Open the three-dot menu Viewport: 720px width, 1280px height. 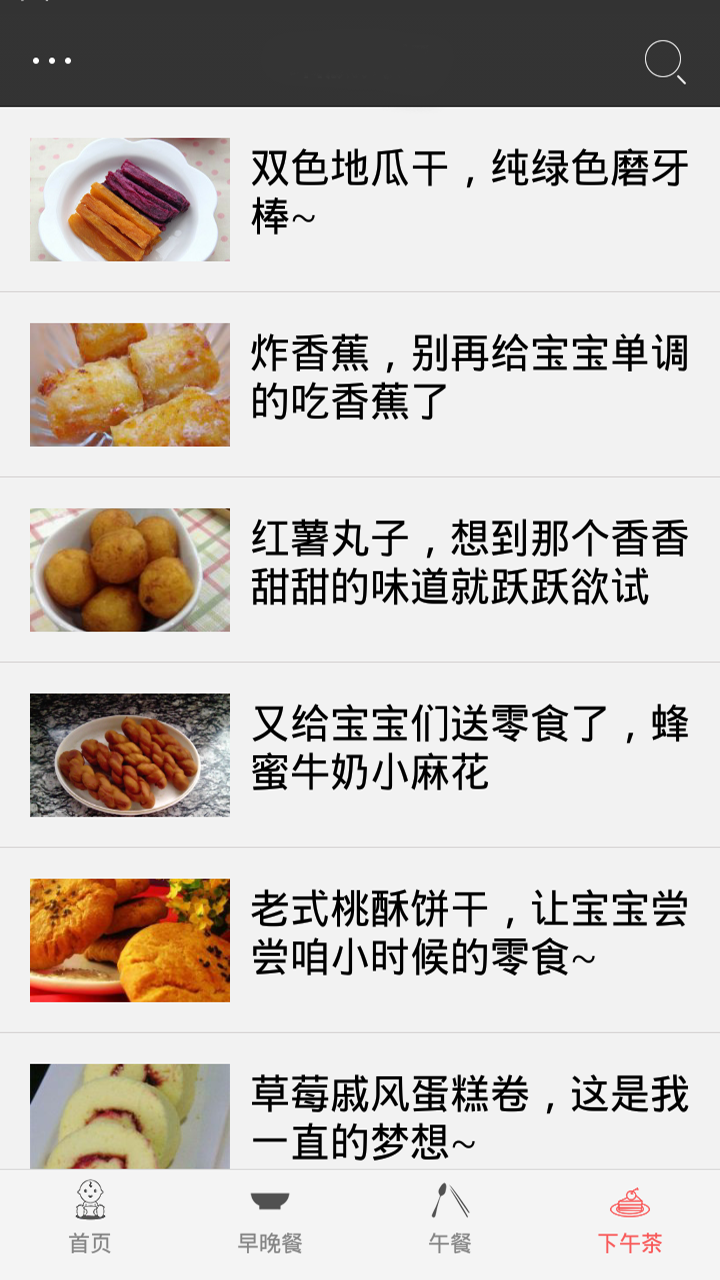pos(51,61)
